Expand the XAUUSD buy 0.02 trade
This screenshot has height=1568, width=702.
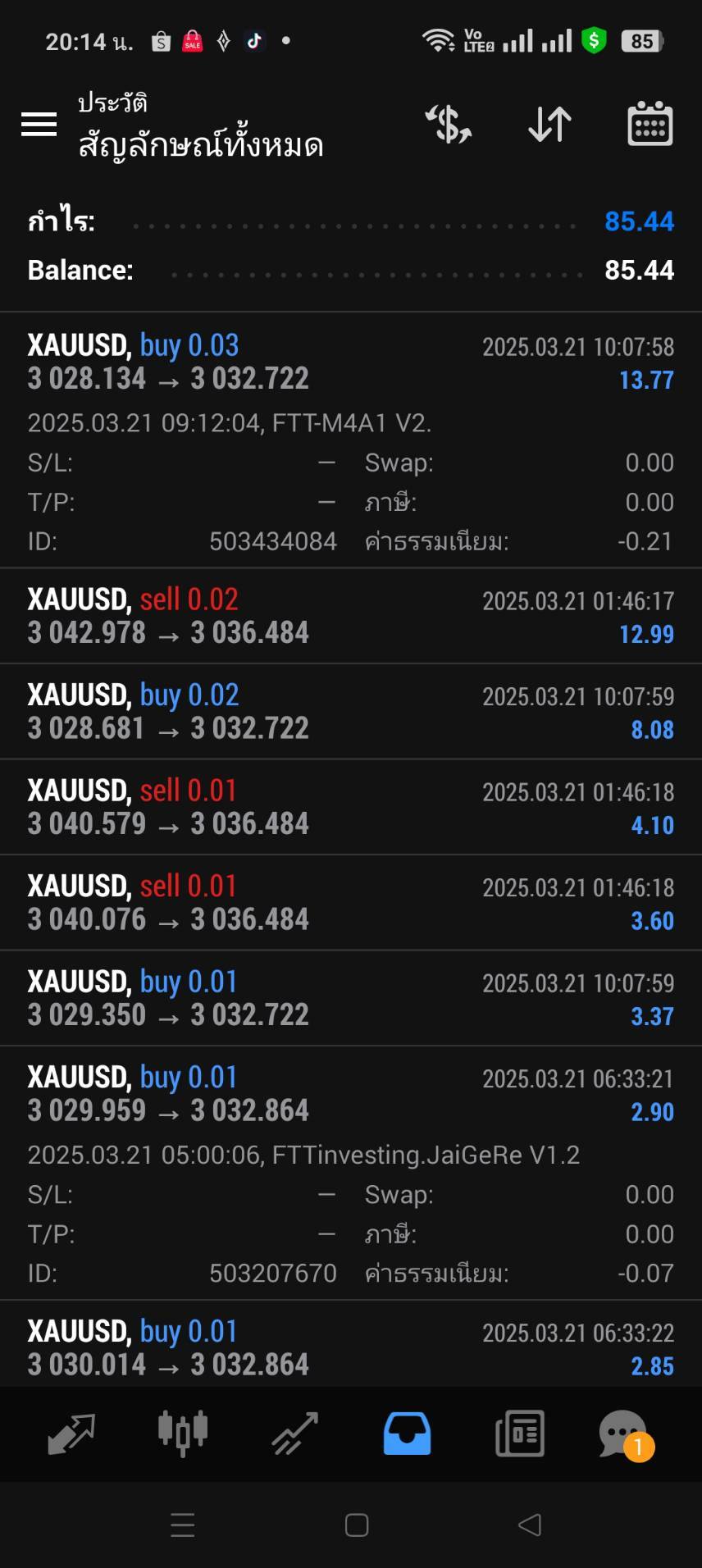pyautogui.click(x=351, y=711)
